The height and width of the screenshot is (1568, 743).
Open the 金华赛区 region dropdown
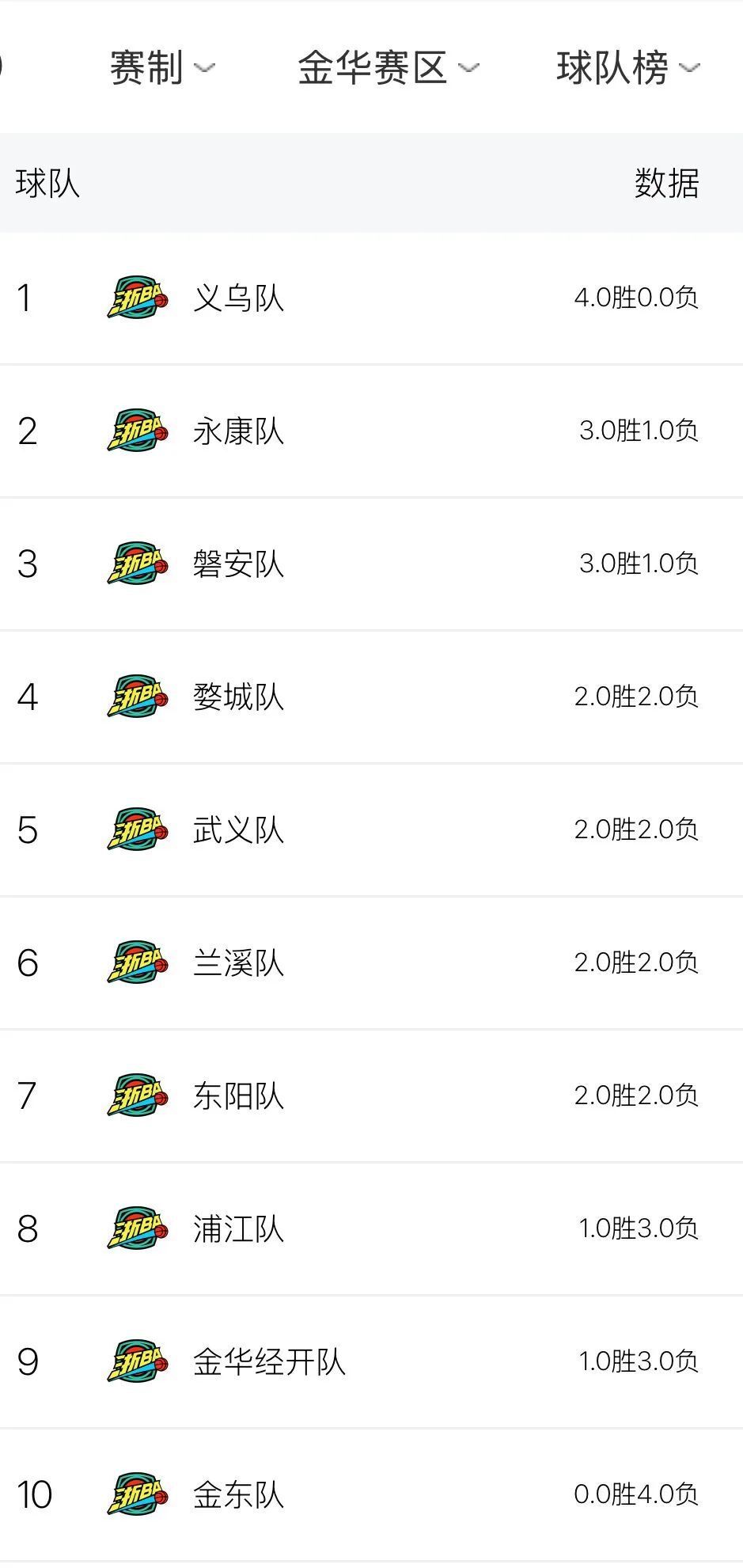pos(389,67)
